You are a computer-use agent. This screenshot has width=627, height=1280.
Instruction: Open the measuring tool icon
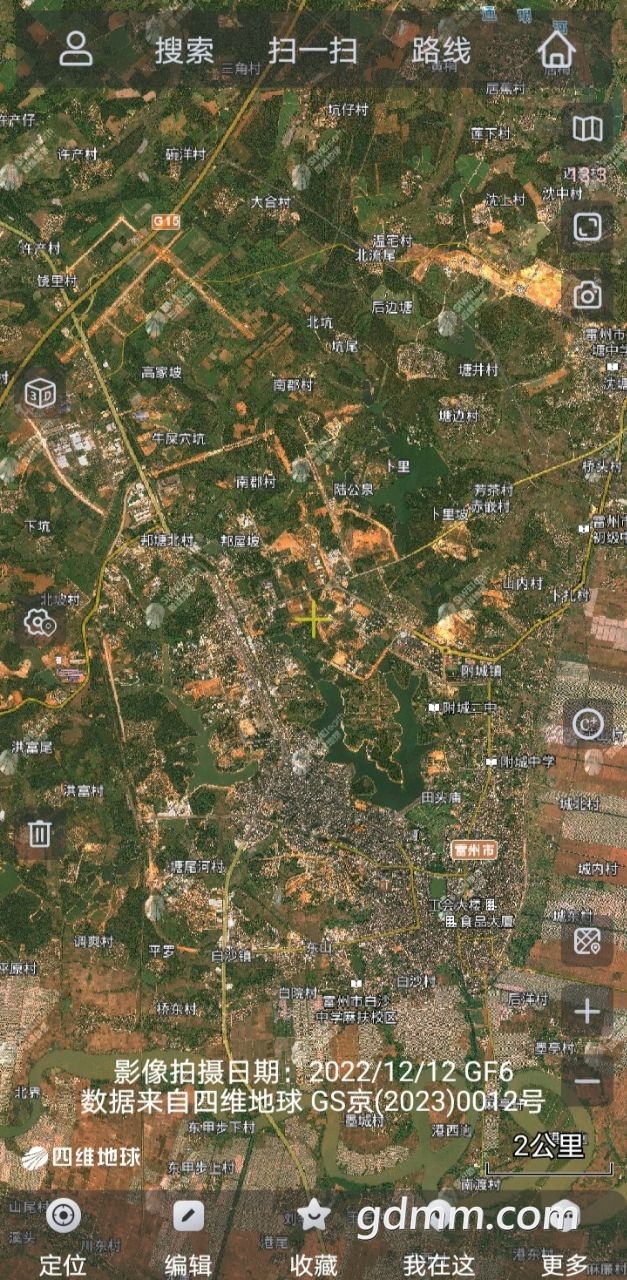click(587, 941)
